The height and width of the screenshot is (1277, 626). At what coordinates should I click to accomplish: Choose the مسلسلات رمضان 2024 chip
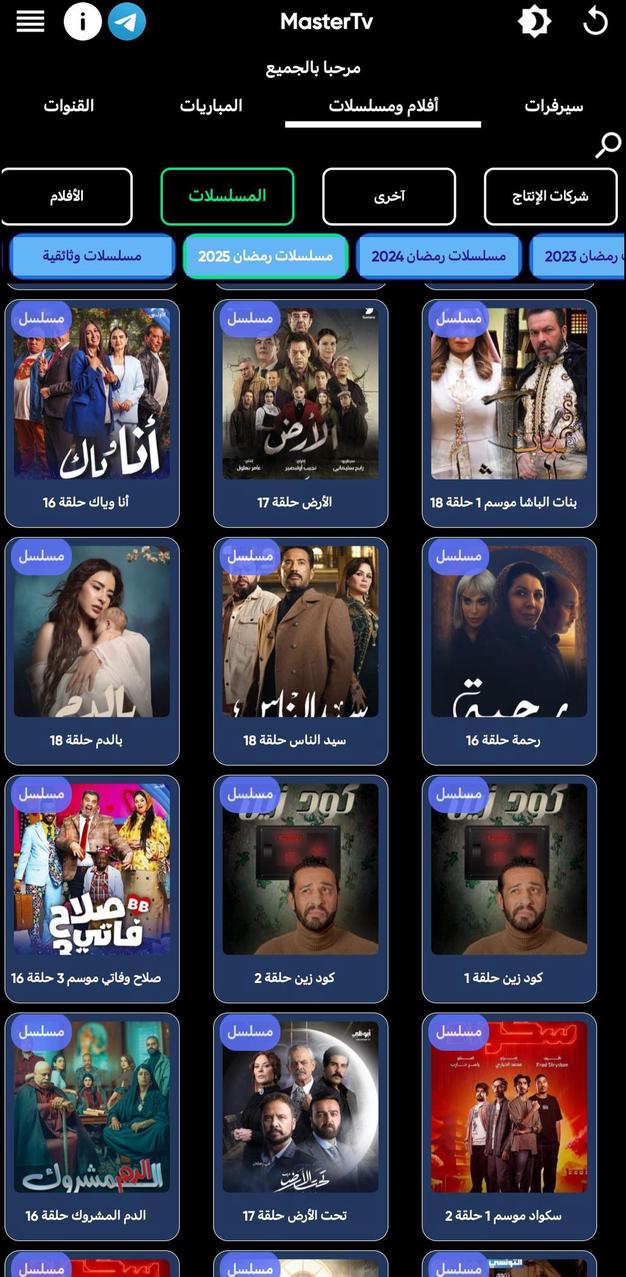point(439,256)
